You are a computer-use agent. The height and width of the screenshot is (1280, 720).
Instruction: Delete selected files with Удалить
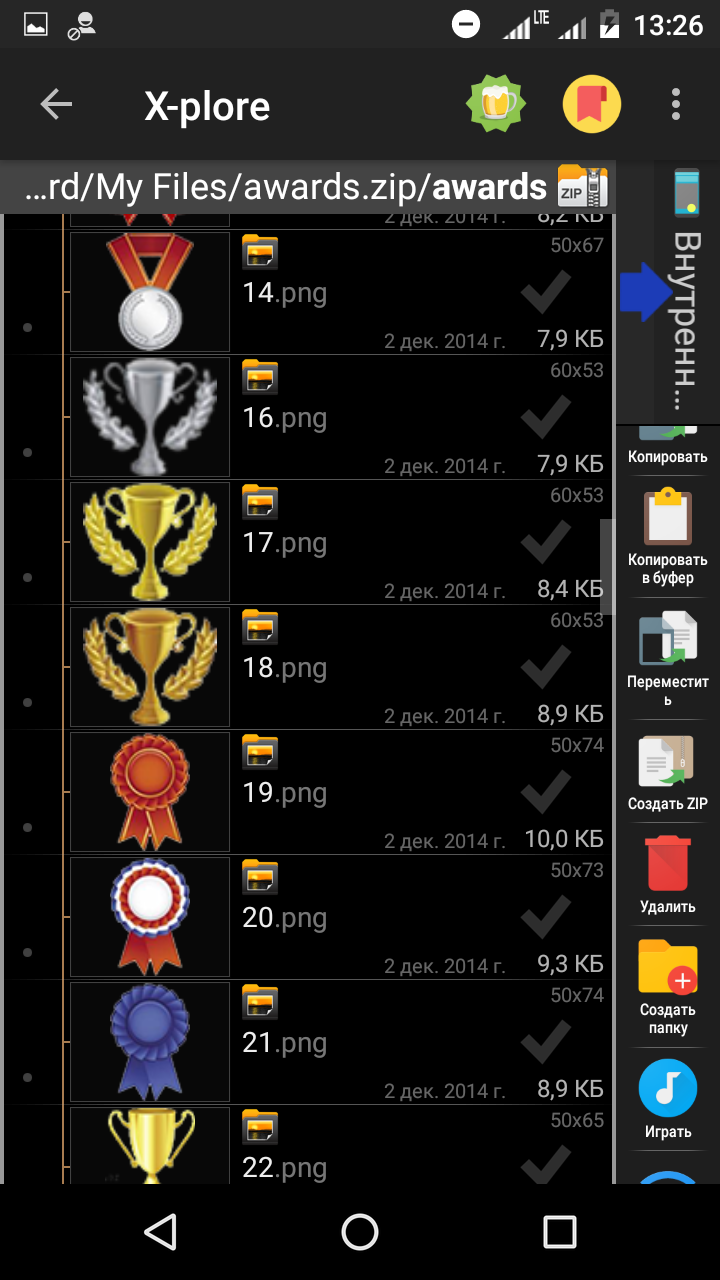point(667,875)
